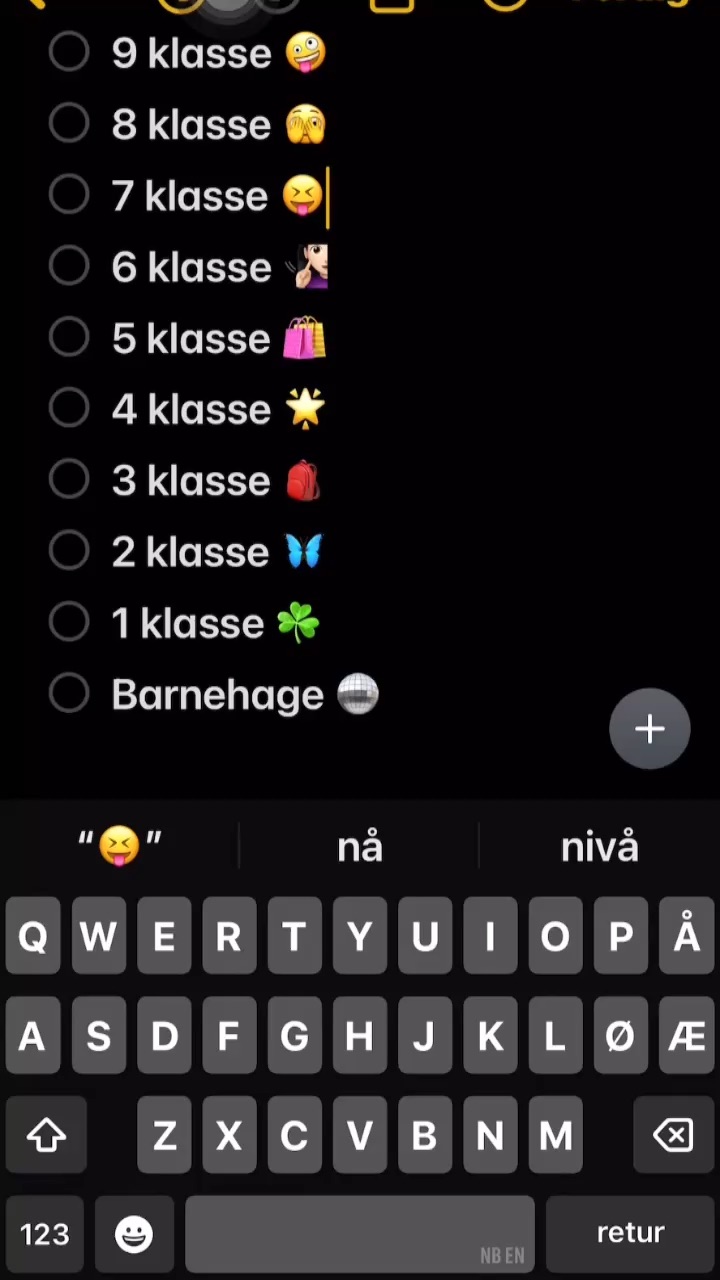
Task: Check off the 3 klasse item
Action: (x=69, y=480)
